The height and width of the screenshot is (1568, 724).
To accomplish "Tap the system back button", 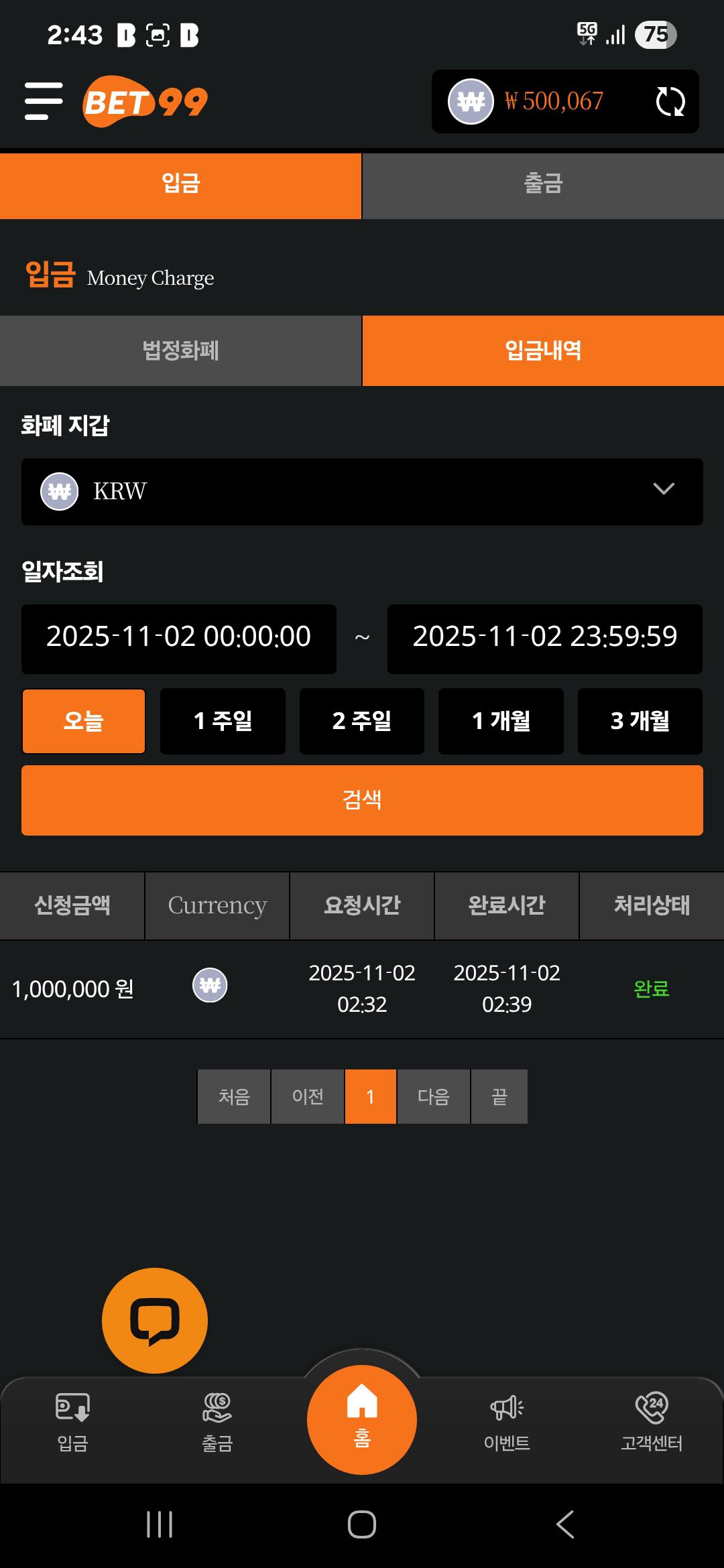I will [565, 1524].
